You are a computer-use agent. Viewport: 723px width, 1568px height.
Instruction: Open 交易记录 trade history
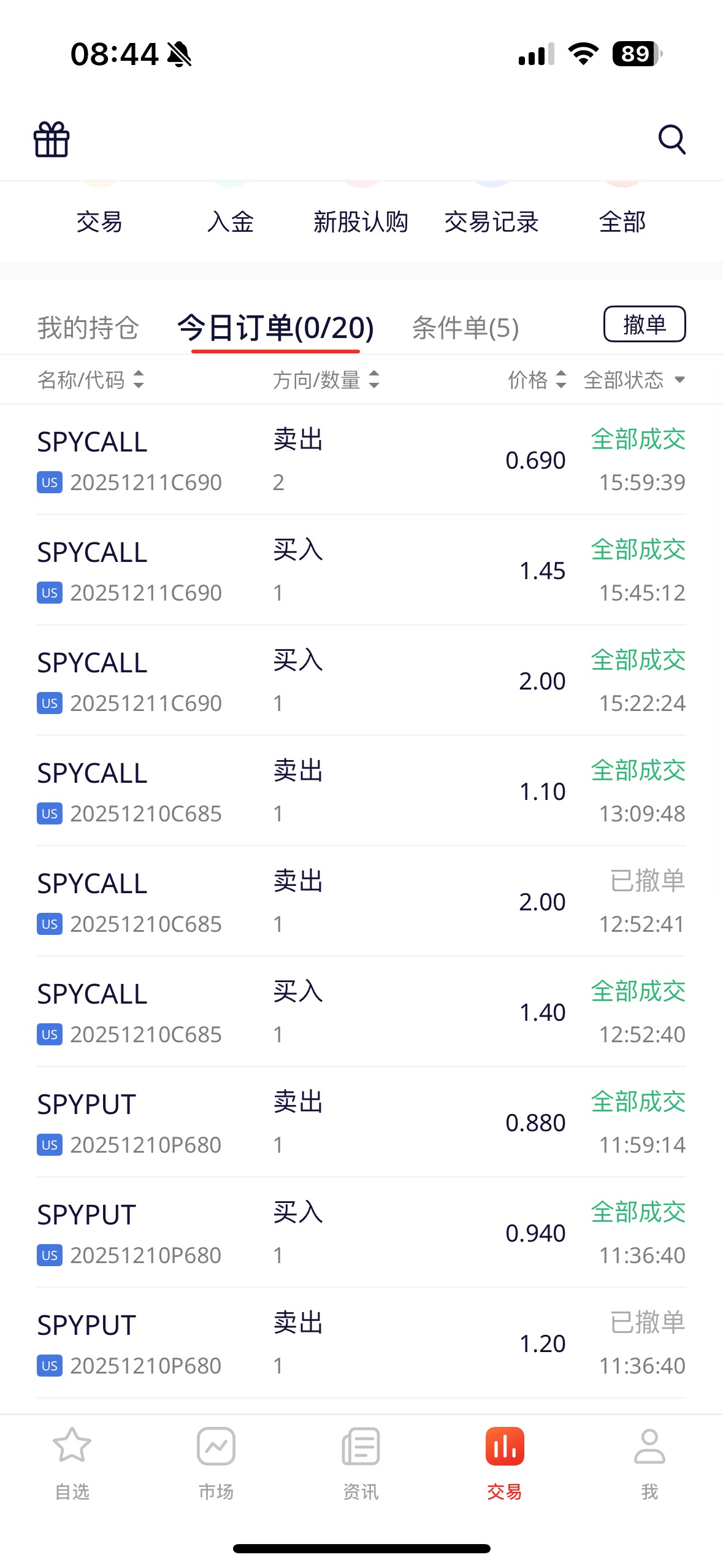491,221
